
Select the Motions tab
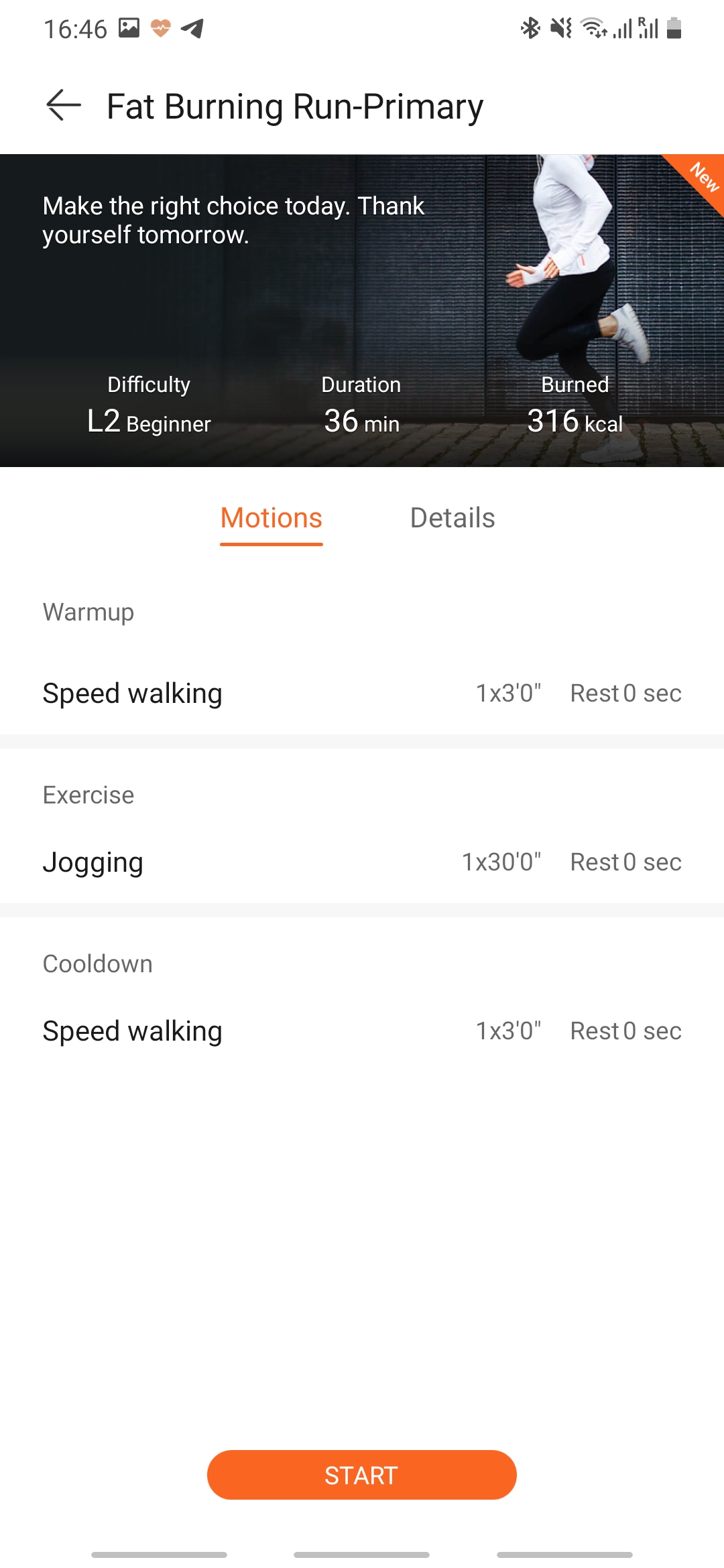tap(271, 518)
